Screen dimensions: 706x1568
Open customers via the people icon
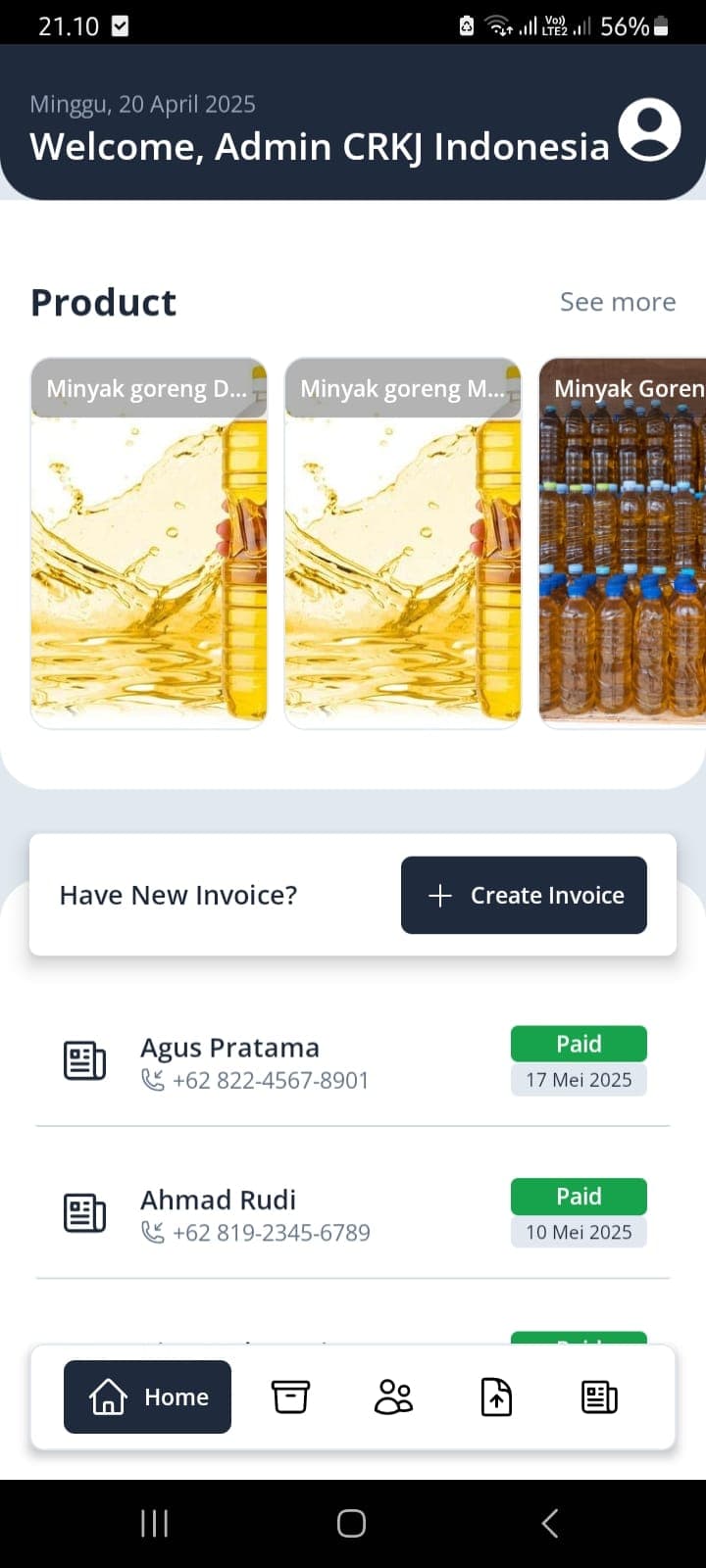[x=392, y=1396]
